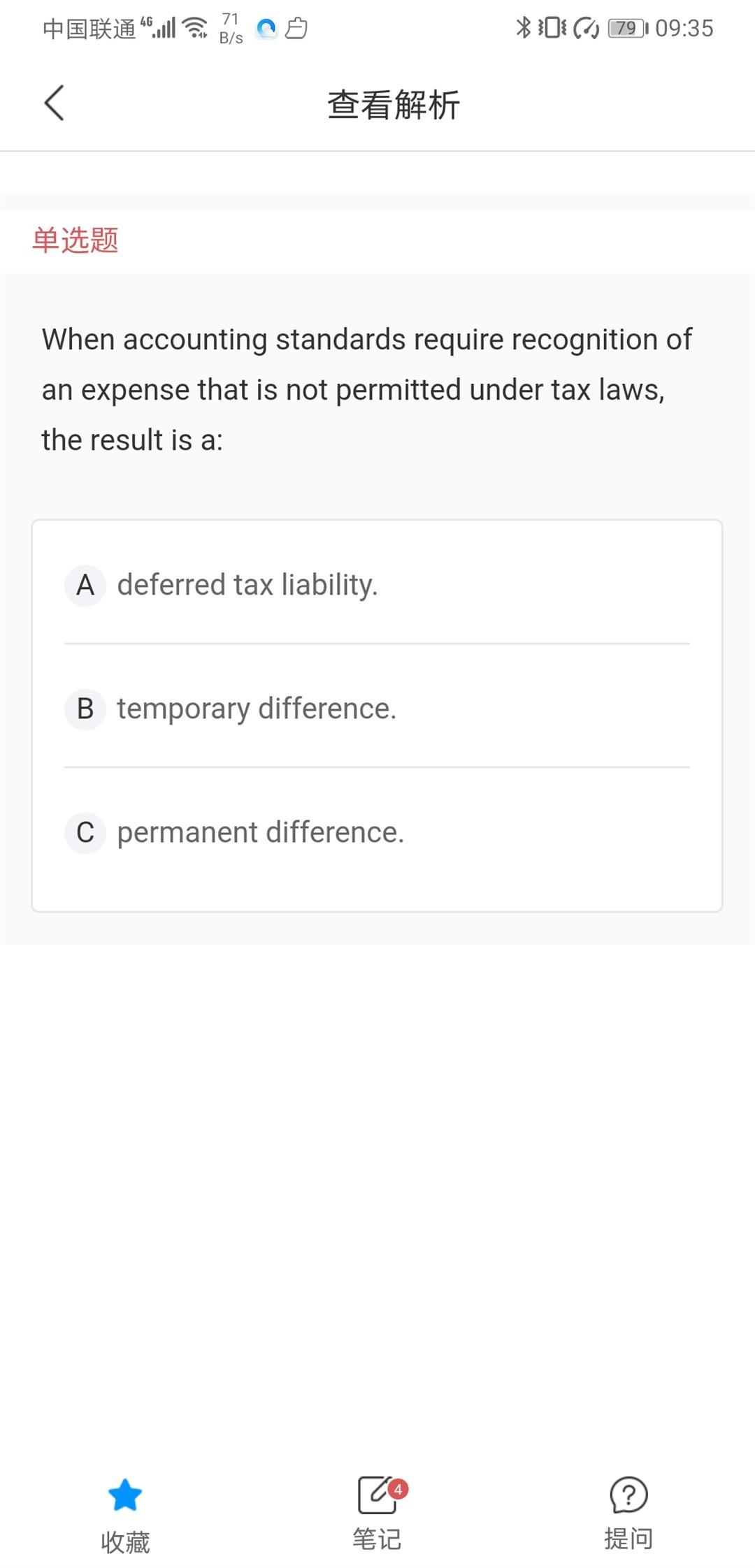Toggle the 收藏 favorite star
755x1568 pixels.
(x=125, y=1512)
